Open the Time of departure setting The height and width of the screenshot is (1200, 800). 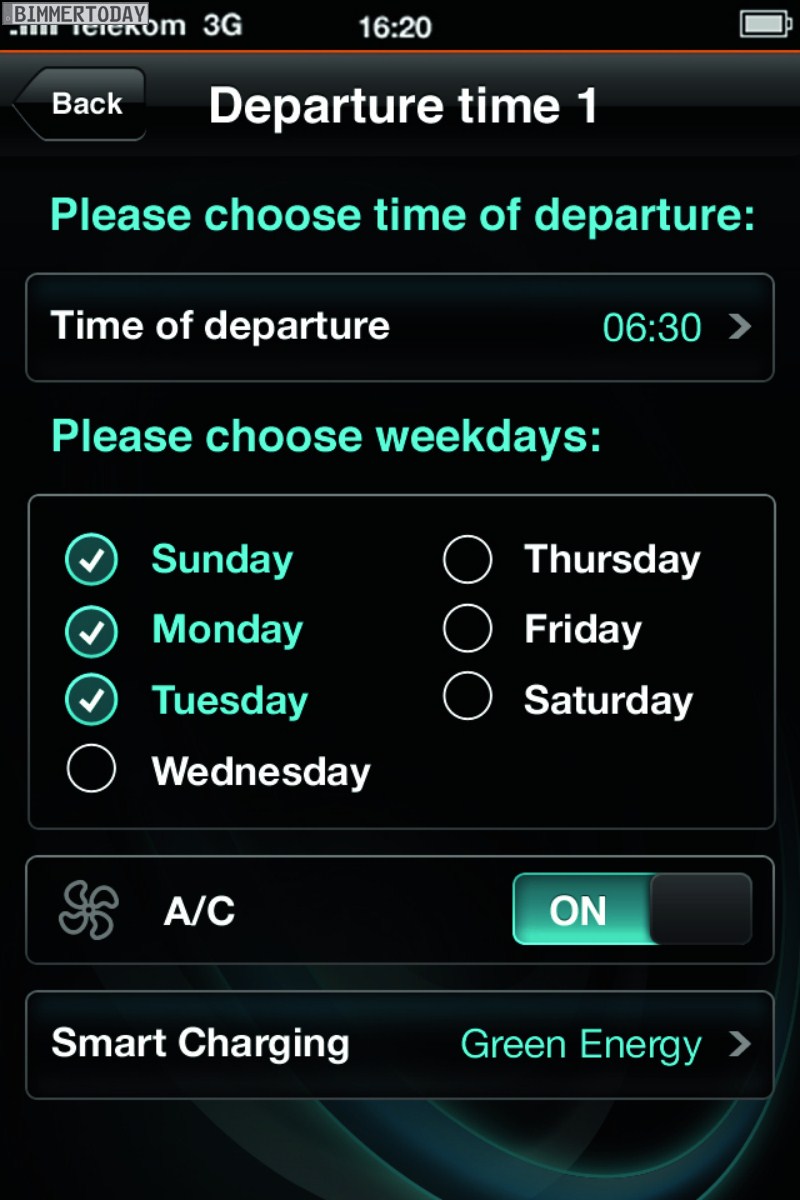click(x=400, y=327)
